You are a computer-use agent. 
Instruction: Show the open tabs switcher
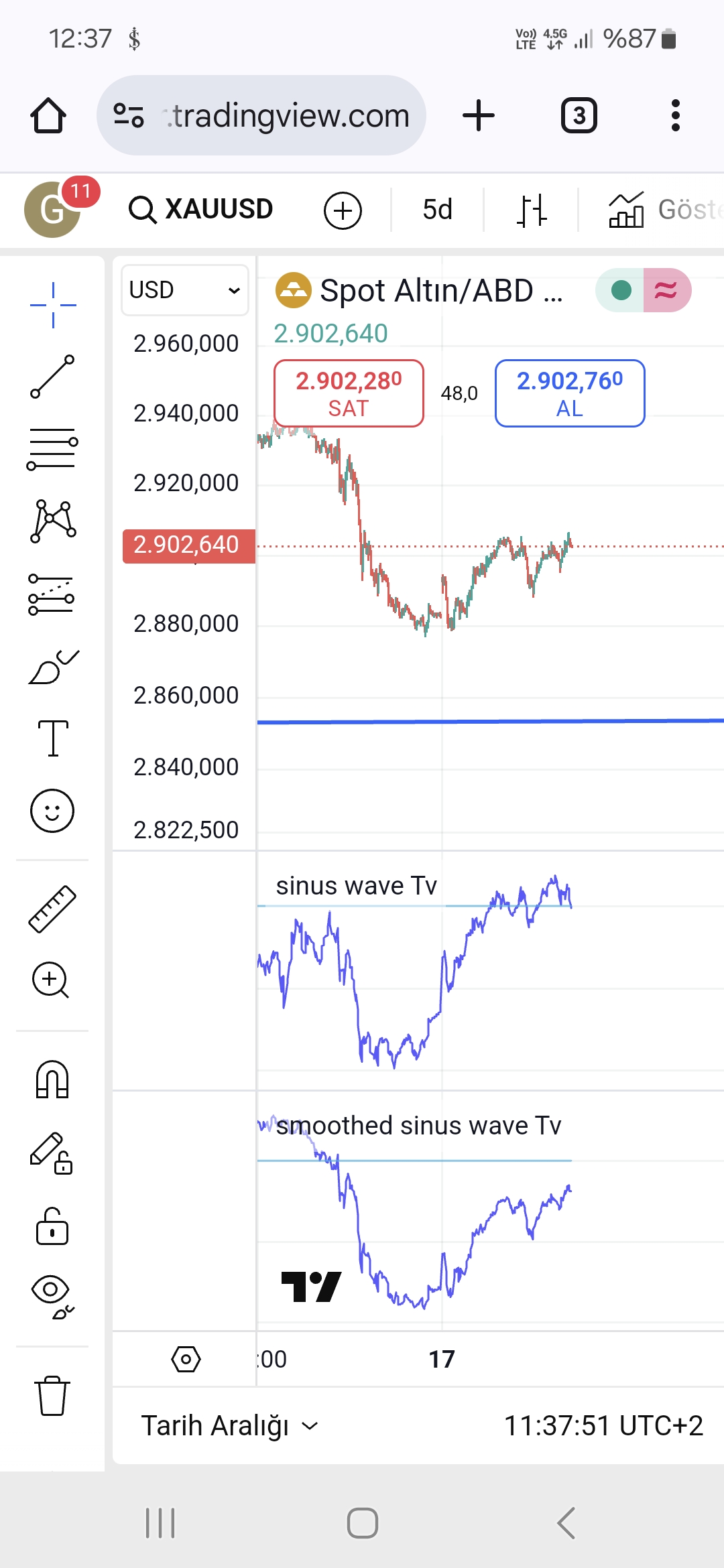tap(579, 116)
